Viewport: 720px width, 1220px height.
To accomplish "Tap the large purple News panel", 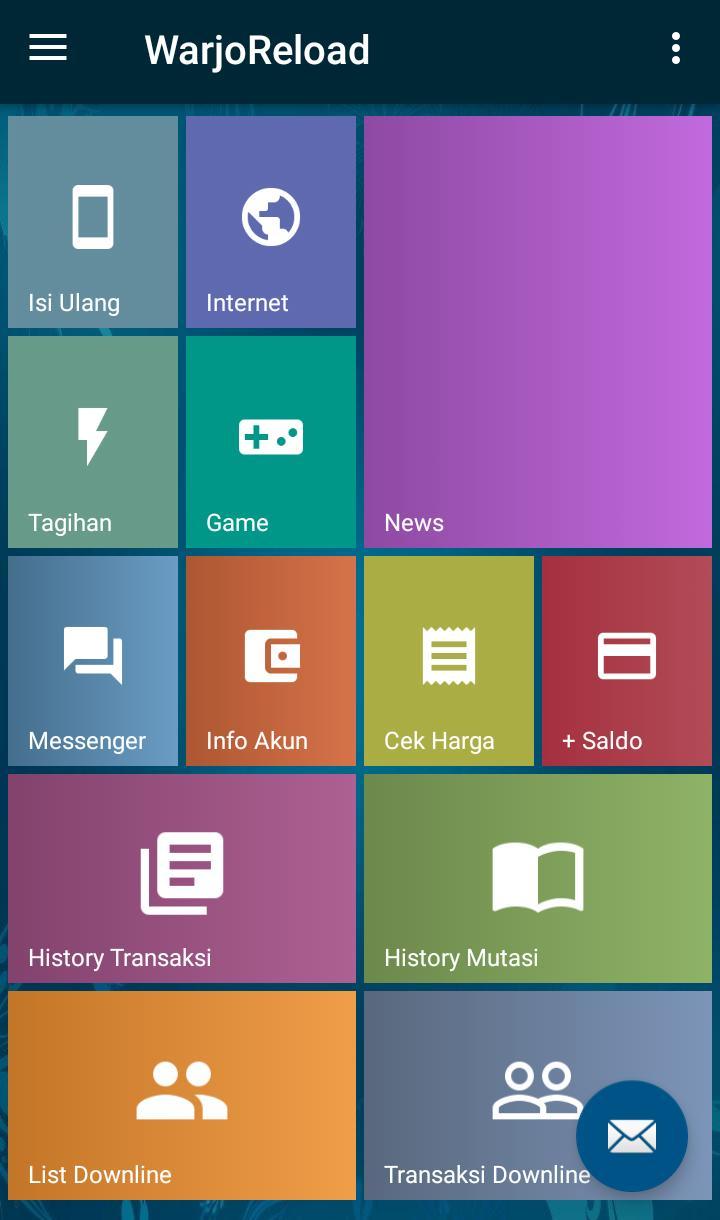I will coord(537,330).
